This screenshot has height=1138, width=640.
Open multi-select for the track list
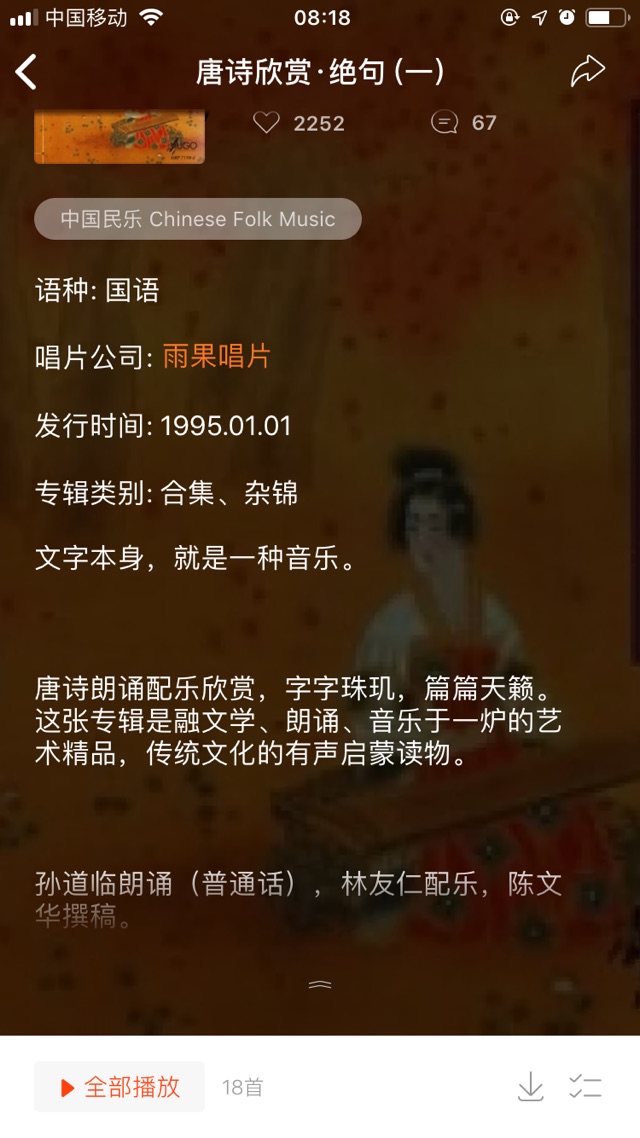[x=585, y=1086]
